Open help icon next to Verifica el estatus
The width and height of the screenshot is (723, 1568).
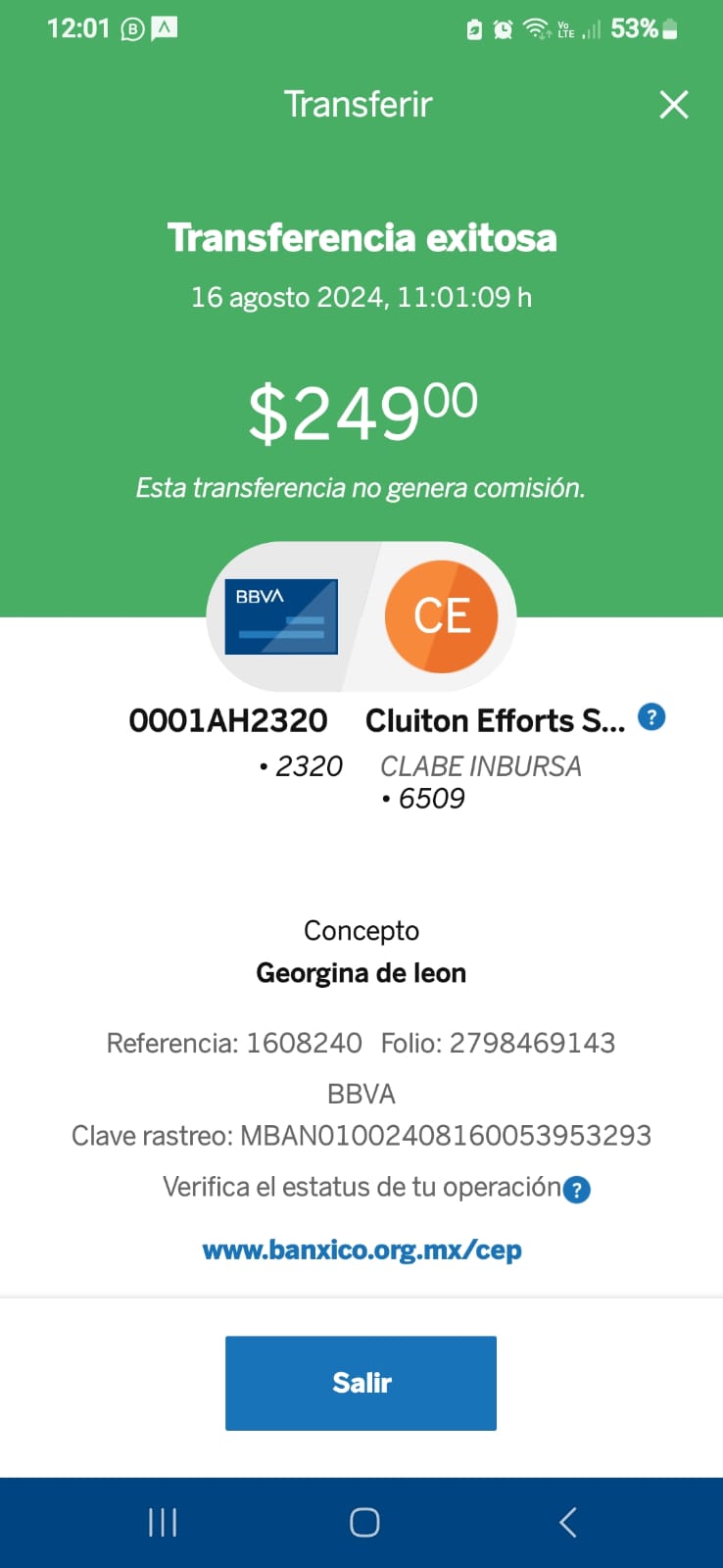577,1190
